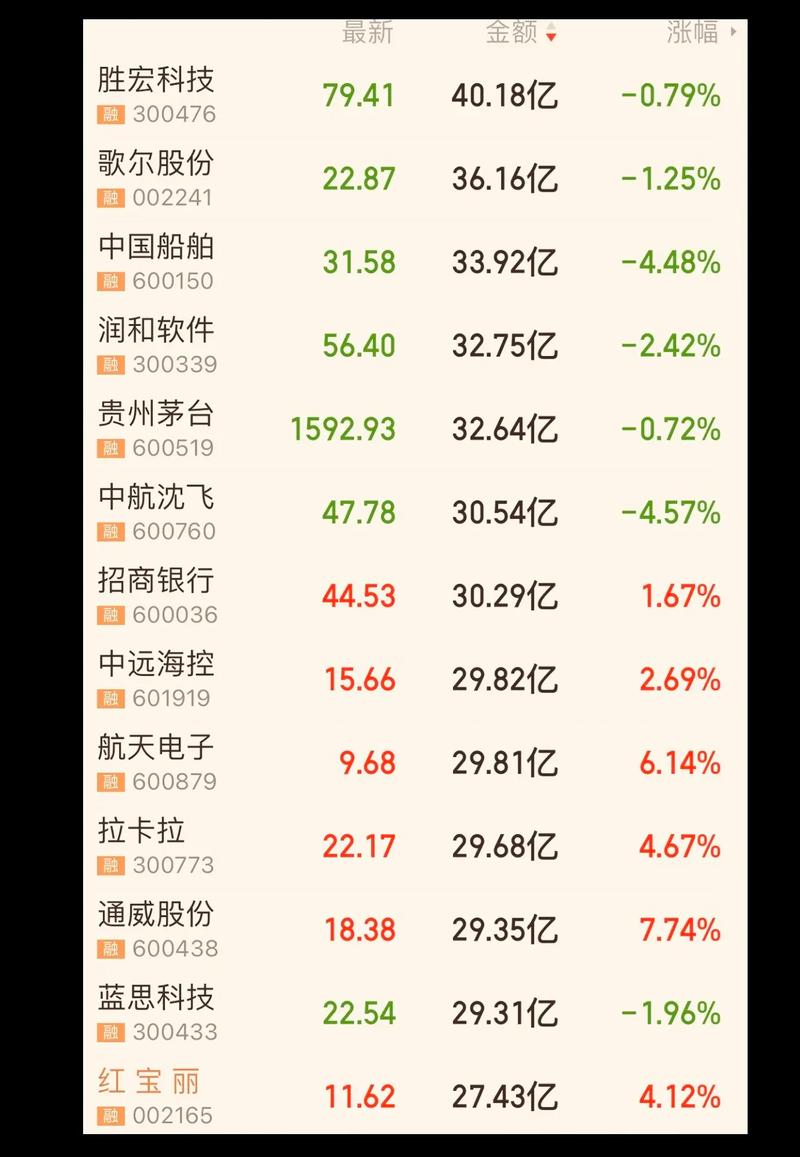This screenshot has height=1157, width=800.
Task: Open 中航沈飞 stock details
Action: point(155,497)
